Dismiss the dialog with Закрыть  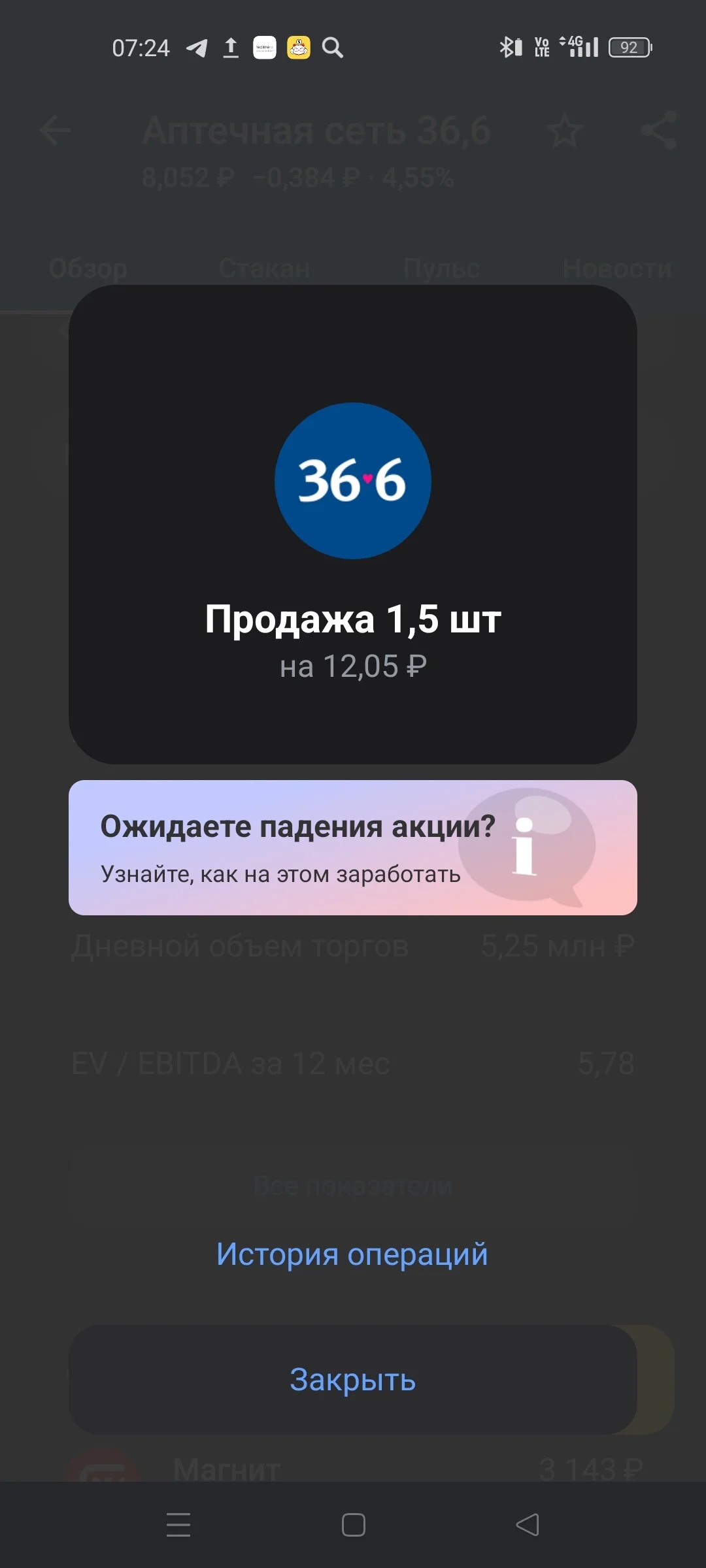(x=353, y=1380)
